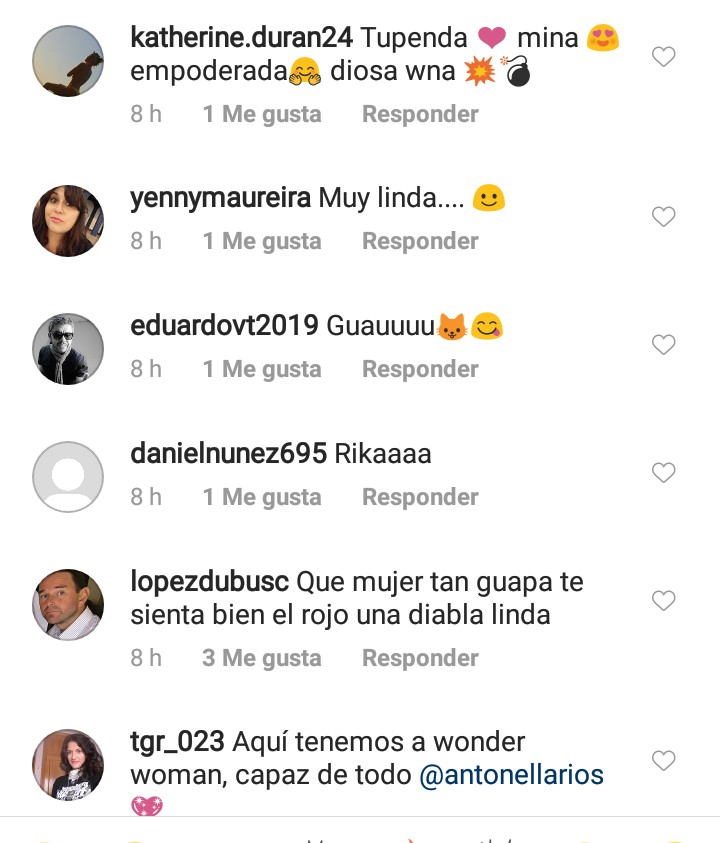Open katherine.duran24's profile picture
This screenshot has width=720, height=843.
(x=68, y=61)
